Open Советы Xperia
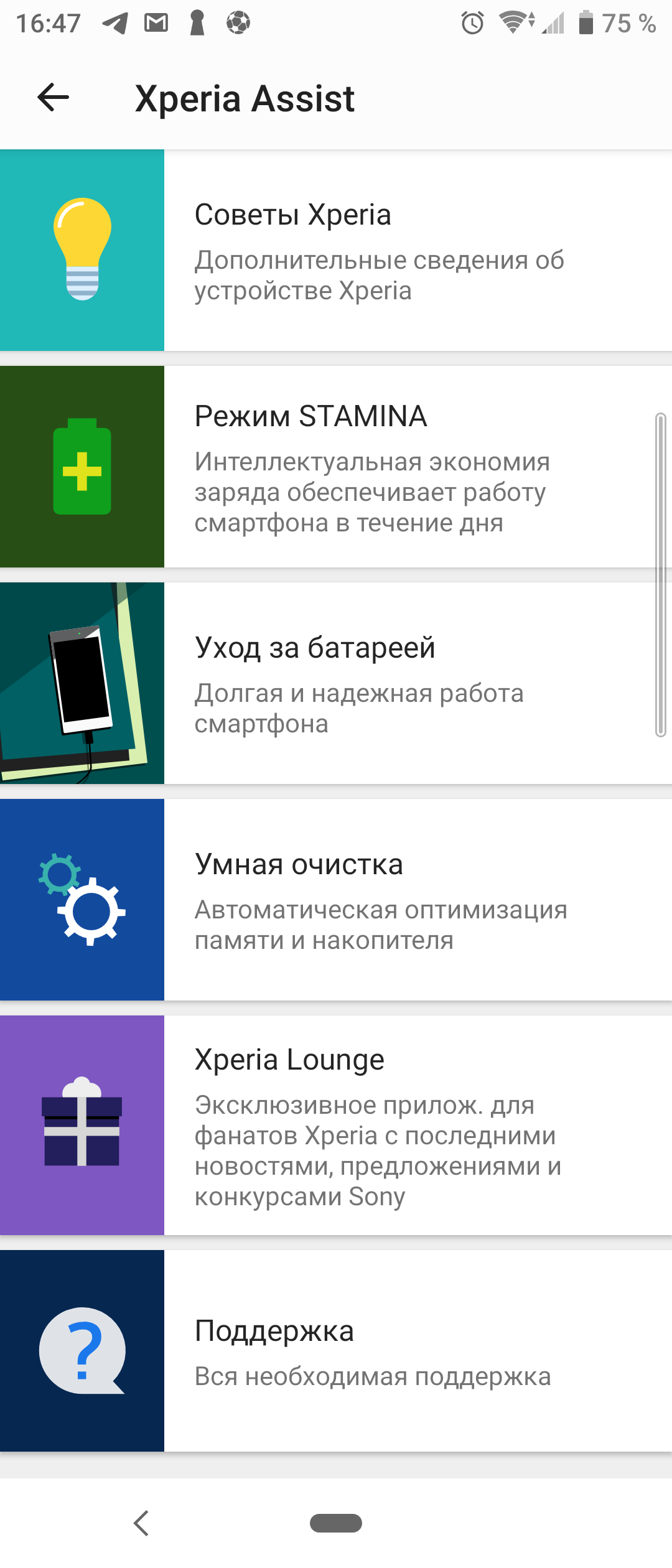The image size is (672, 1568). [336, 250]
